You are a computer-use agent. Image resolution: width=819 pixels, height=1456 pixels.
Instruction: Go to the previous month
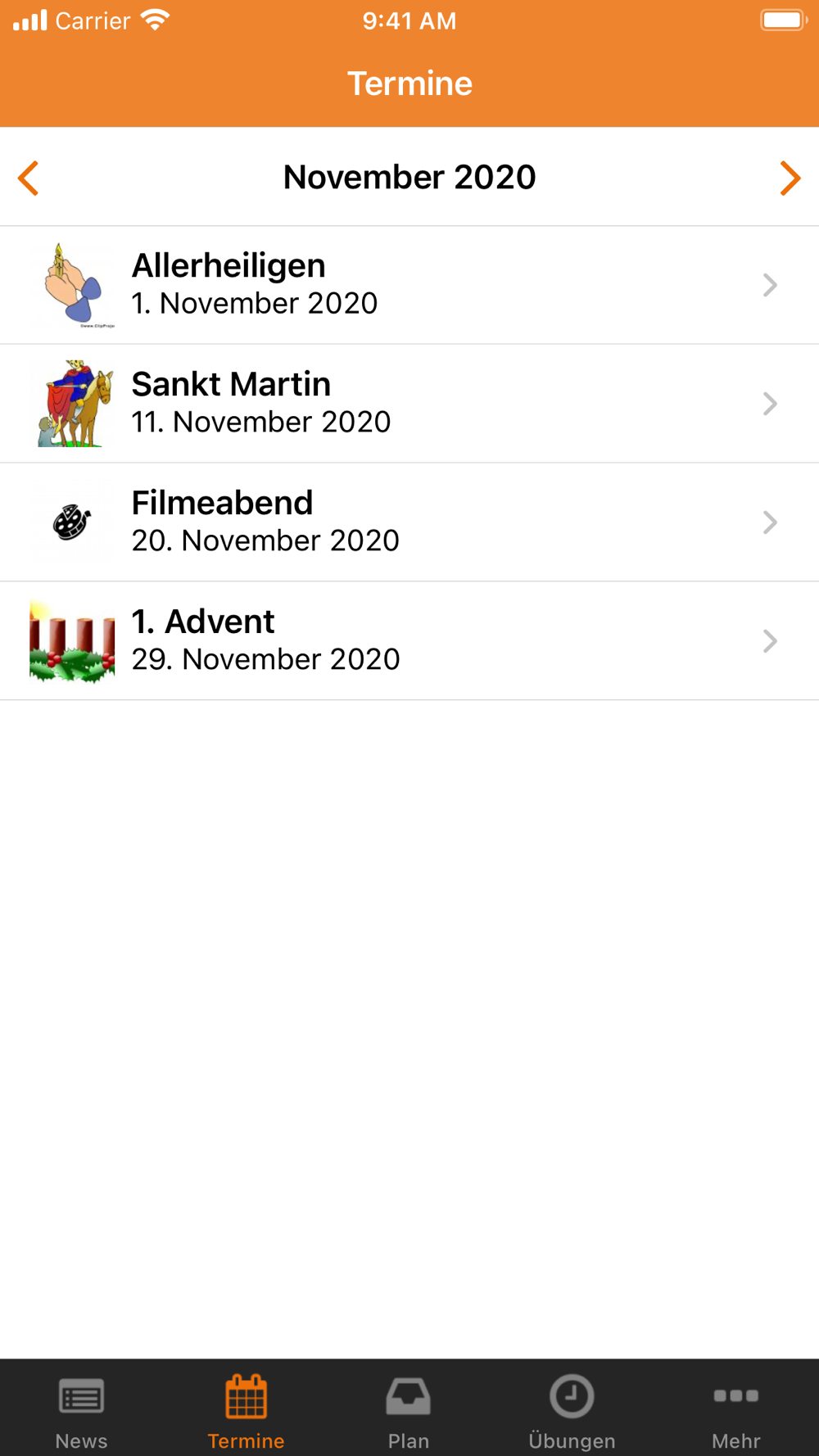tap(29, 178)
